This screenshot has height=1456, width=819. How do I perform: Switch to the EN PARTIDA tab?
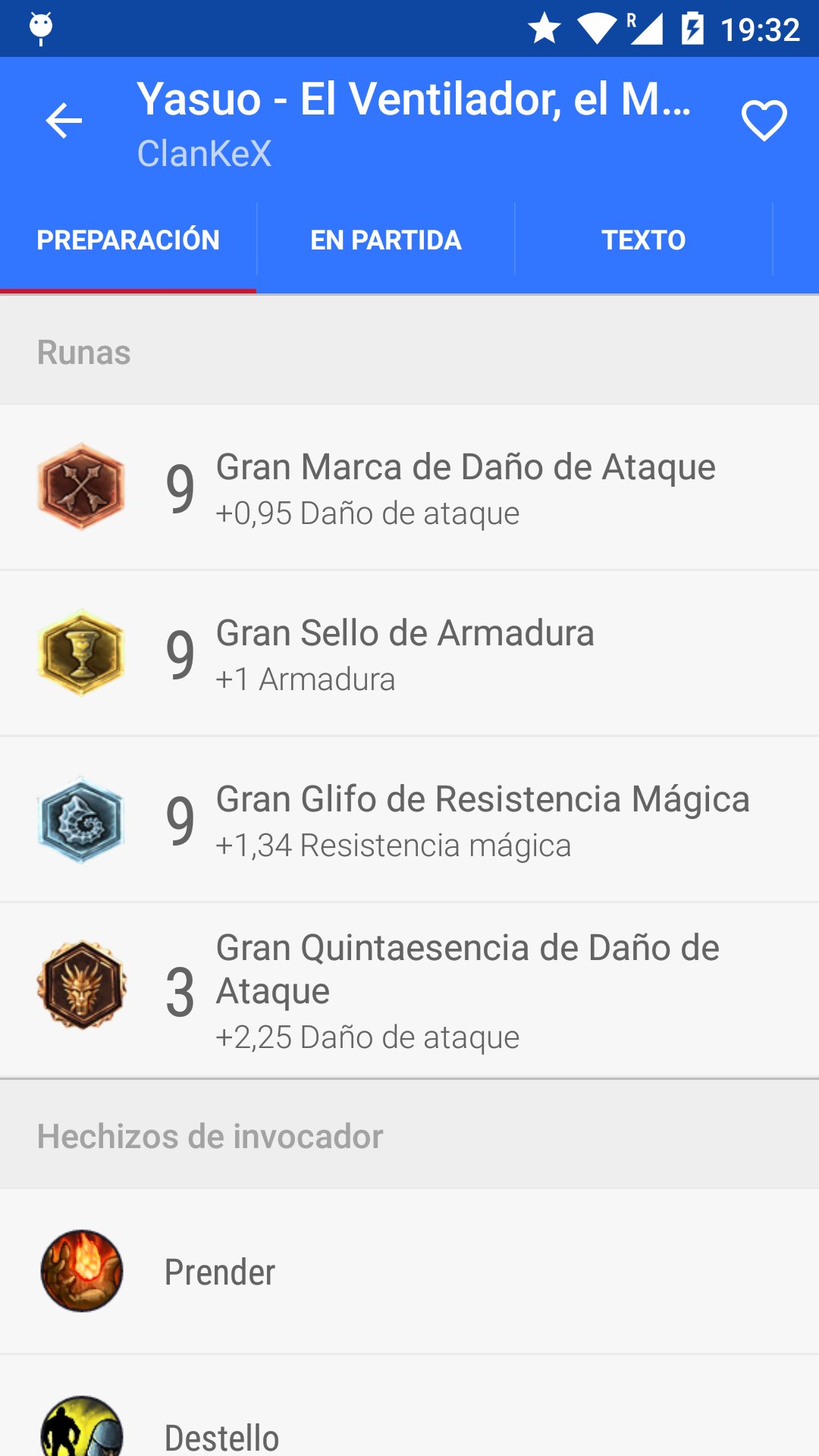(386, 240)
